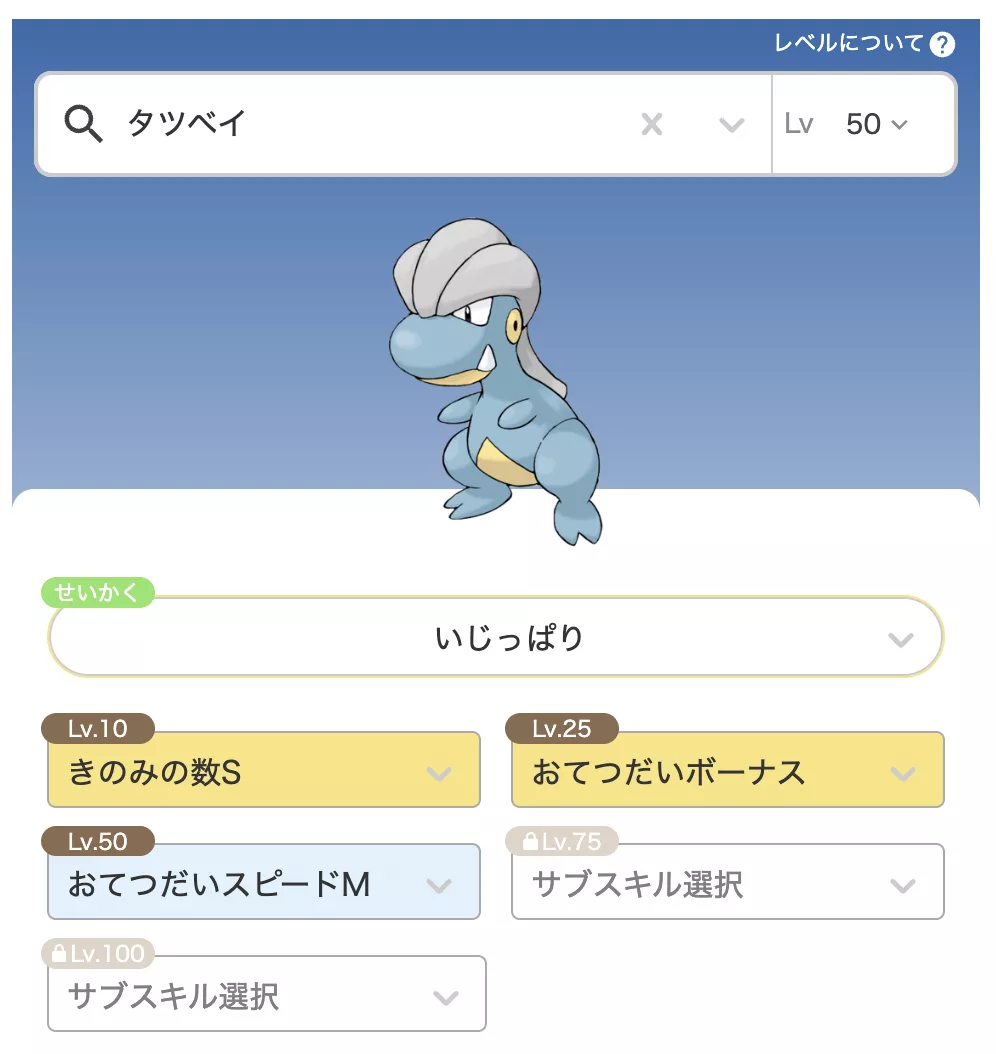The image size is (996, 1054).
Task: Open the おてつだいボーナス skill dropdown
Action: (x=903, y=771)
